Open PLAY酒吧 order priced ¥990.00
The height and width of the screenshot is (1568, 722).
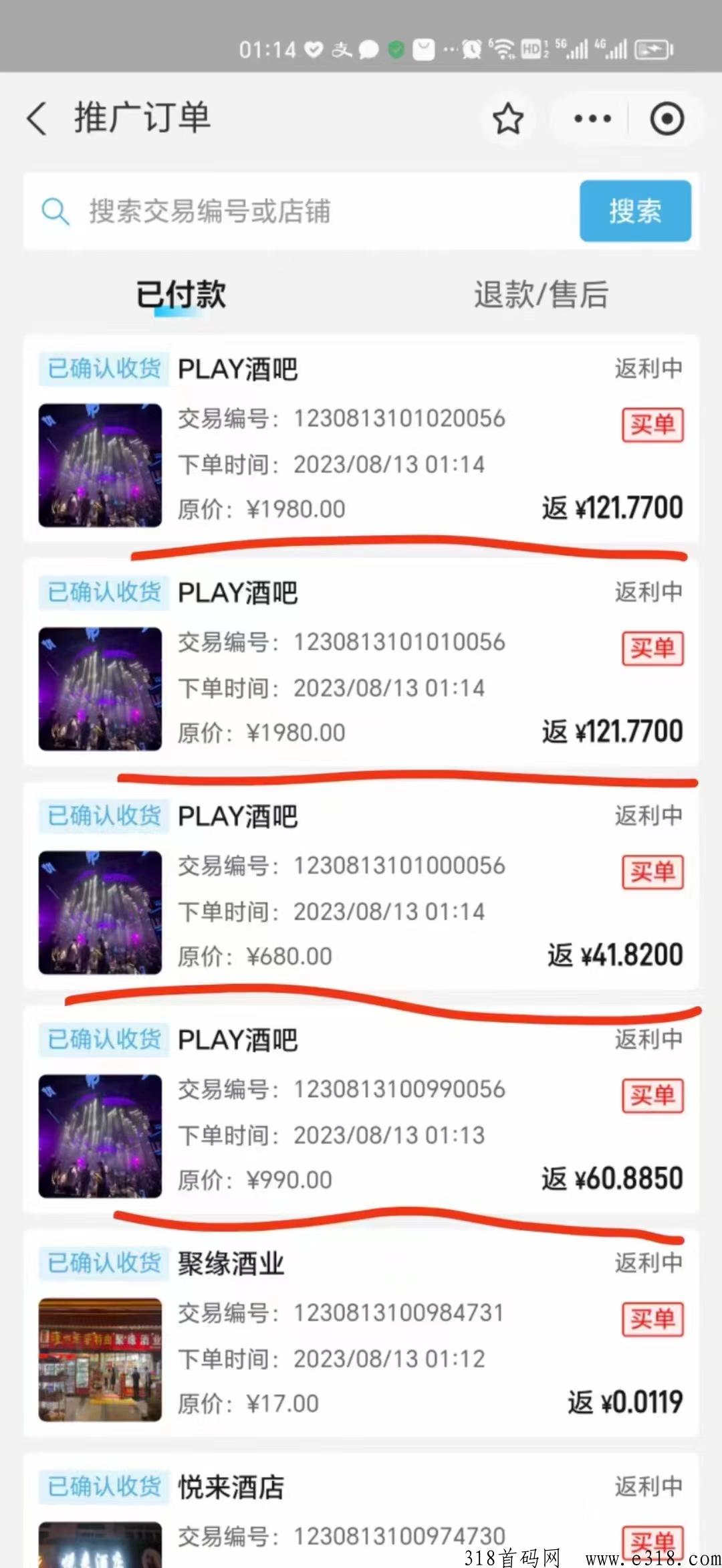coord(361,1109)
